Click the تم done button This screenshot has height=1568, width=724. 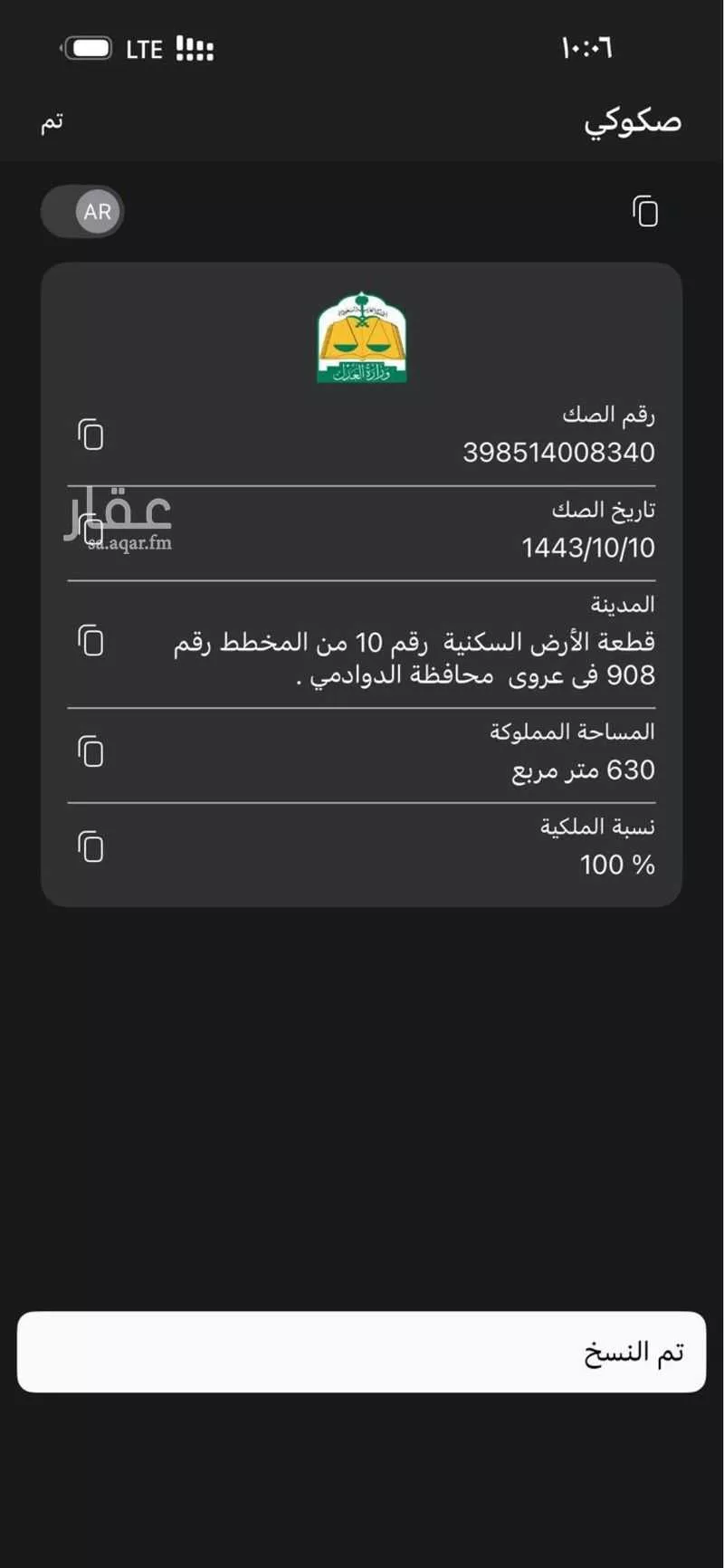(52, 121)
